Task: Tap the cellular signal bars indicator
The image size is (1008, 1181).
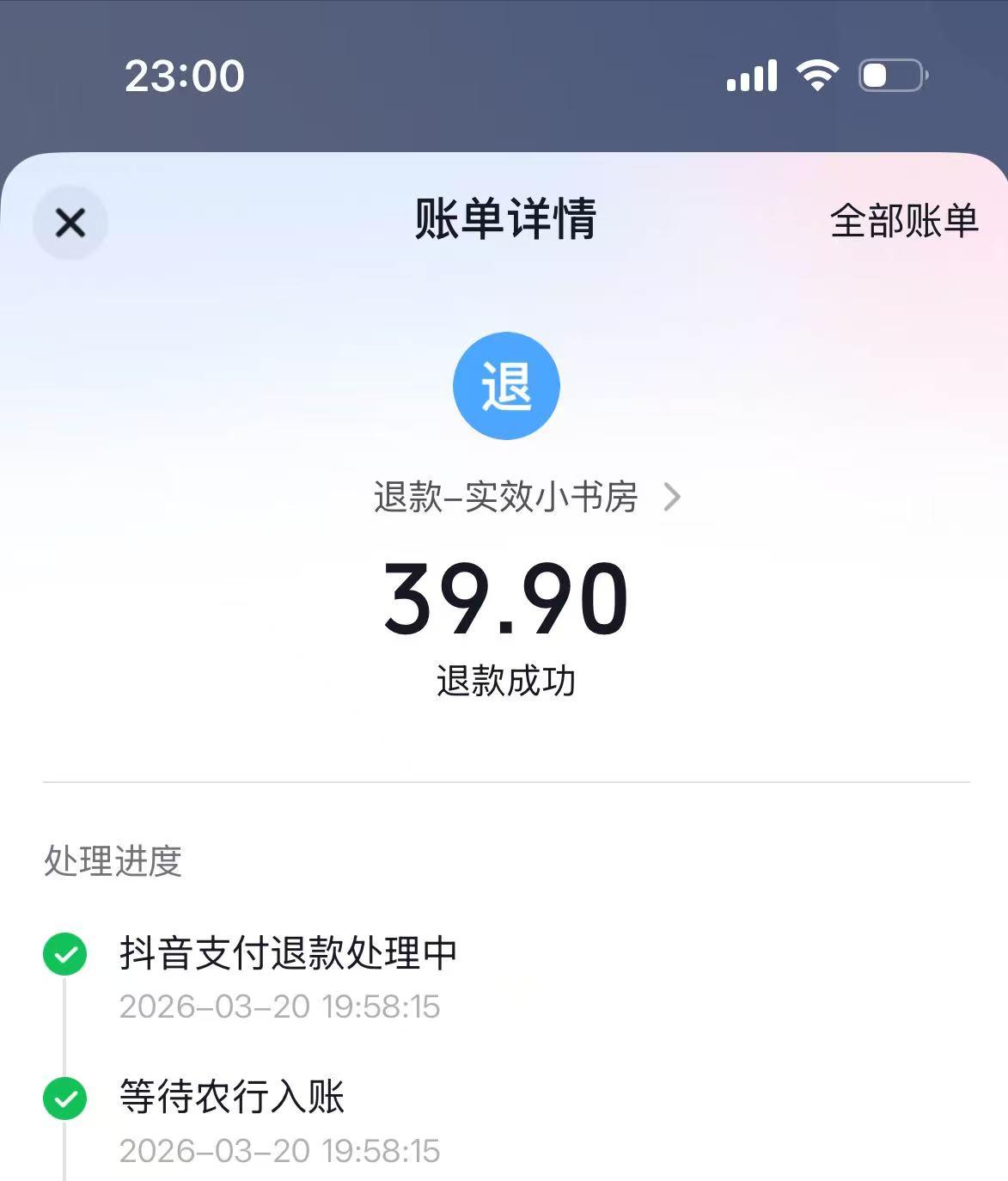Action: [751, 76]
